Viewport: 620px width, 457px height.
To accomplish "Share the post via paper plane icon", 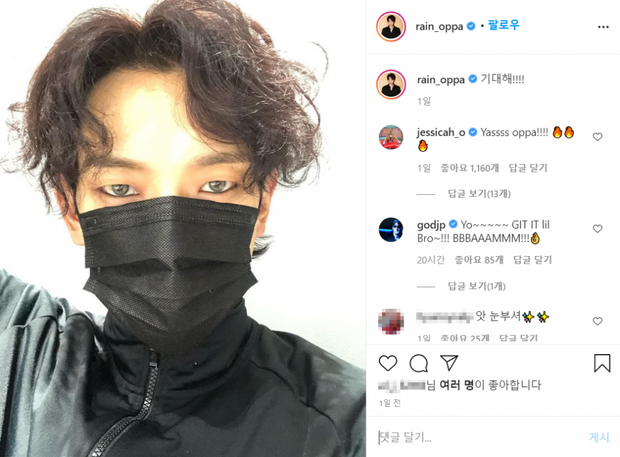I will (449, 363).
